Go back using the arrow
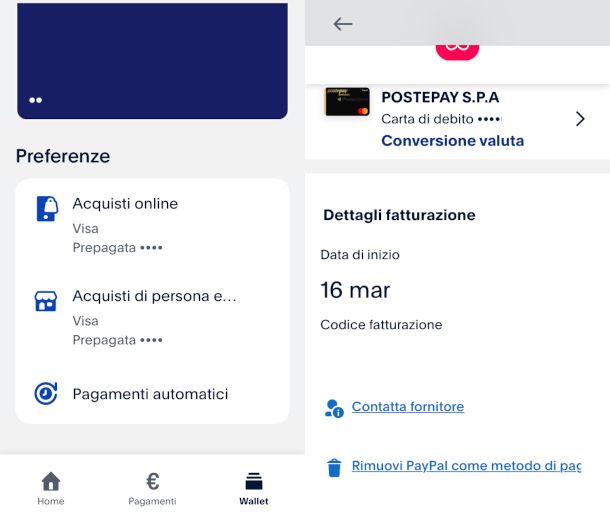This screenshot has height=525, width=610. pos(343,24)
